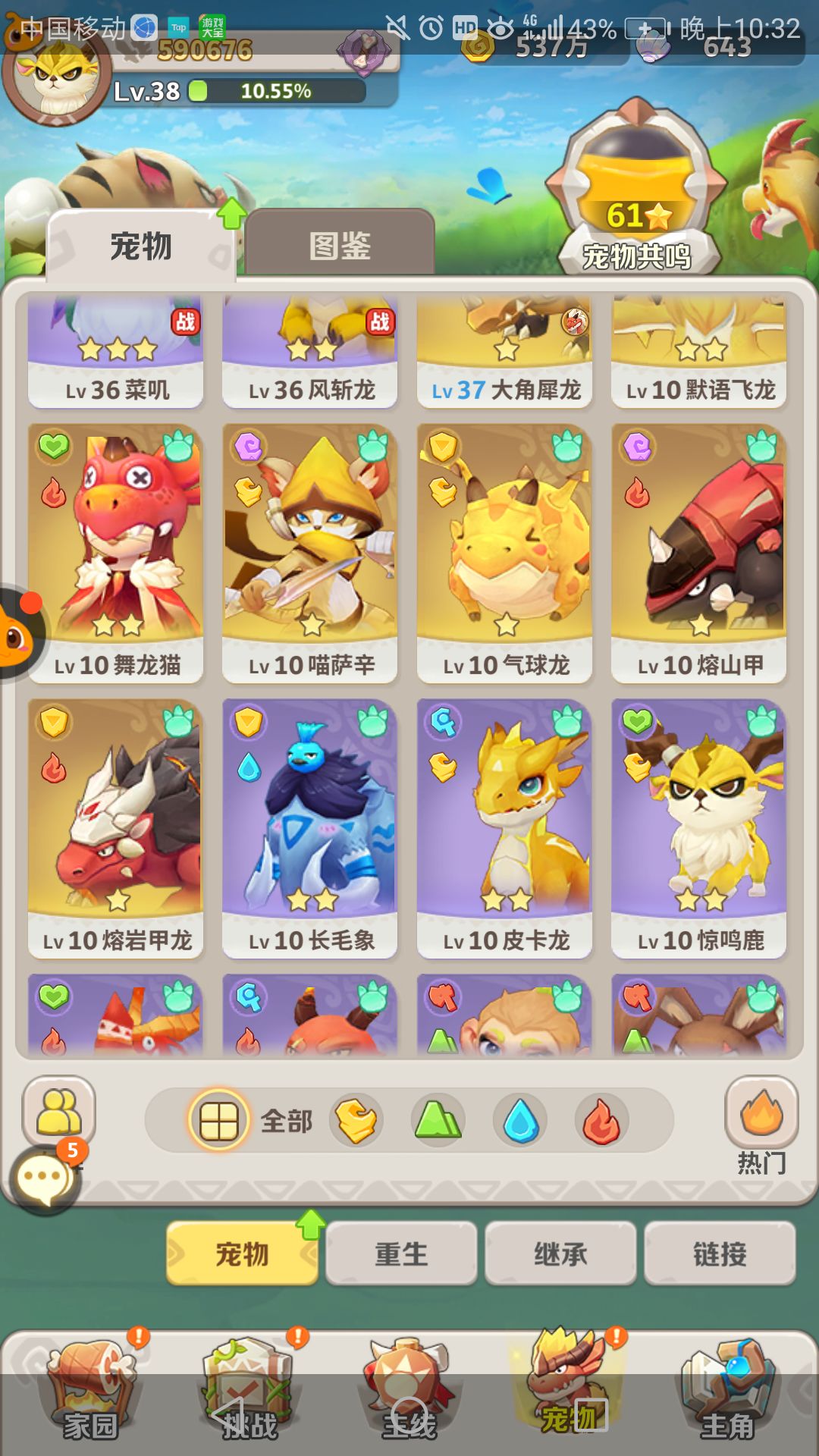The image size is (819, 1456).
Task: Go to the 家园 bottom tab
Action: coord(90,1392)
